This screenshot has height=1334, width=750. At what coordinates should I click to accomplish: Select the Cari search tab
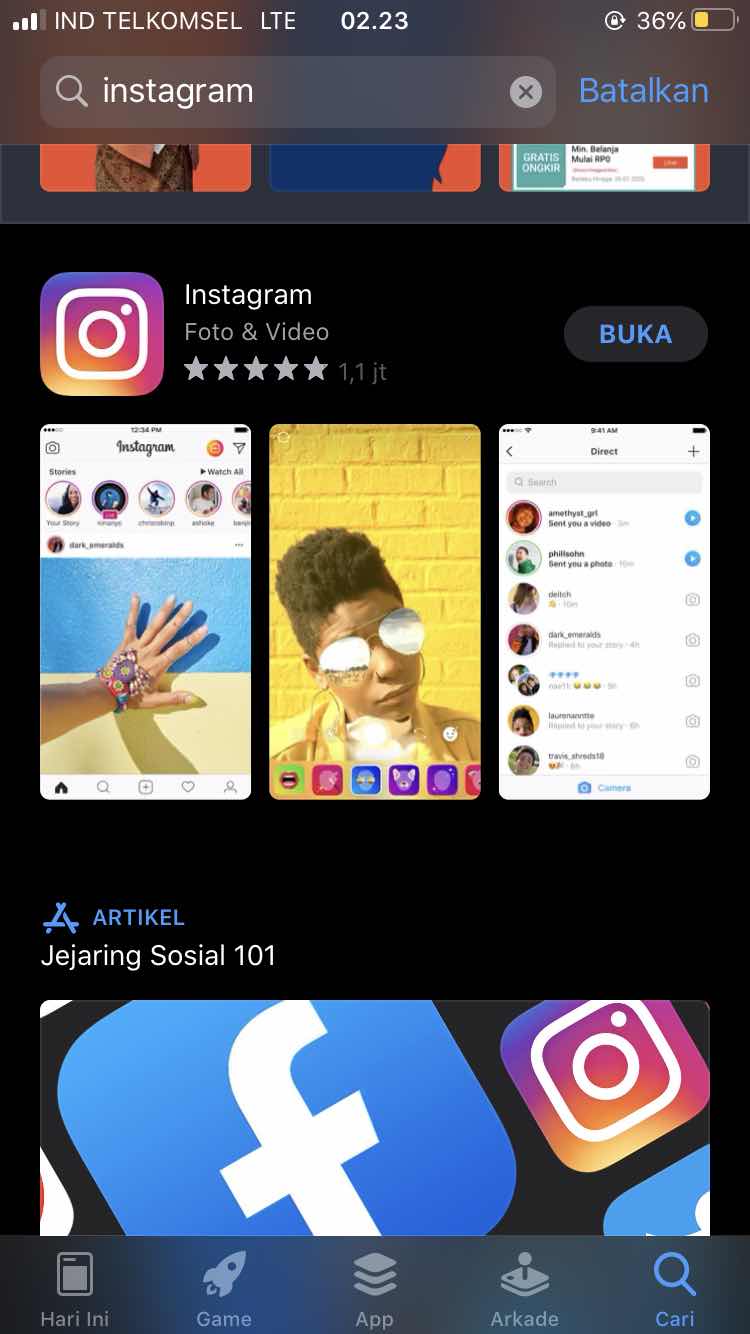click(x=674, y=1289)
